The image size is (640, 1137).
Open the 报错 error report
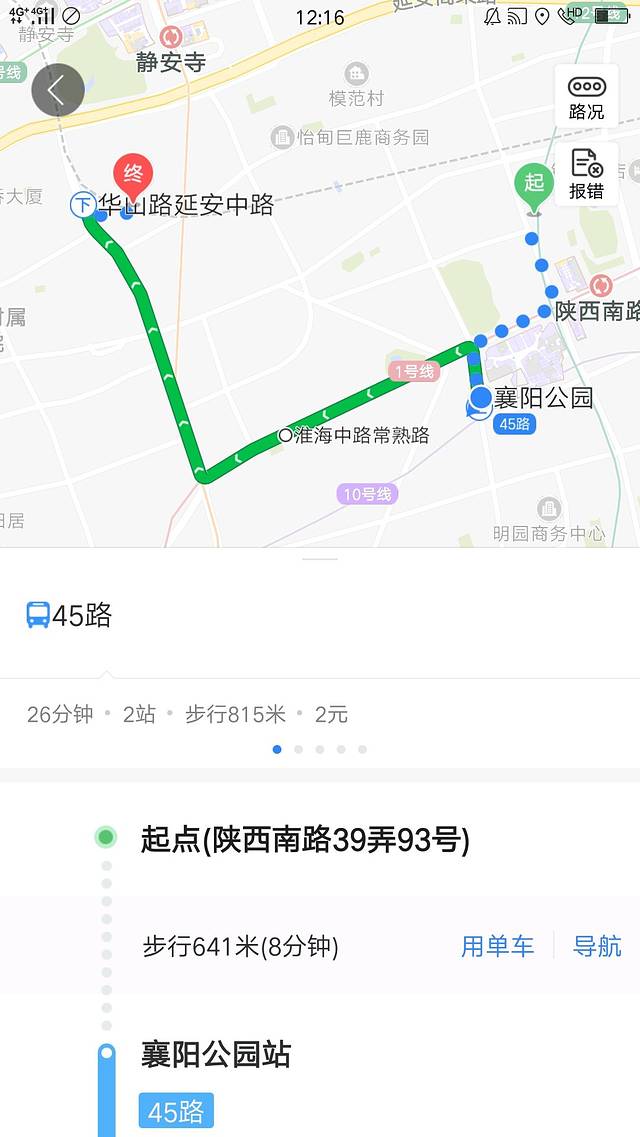pyautogui.click(x=586, y=174)
